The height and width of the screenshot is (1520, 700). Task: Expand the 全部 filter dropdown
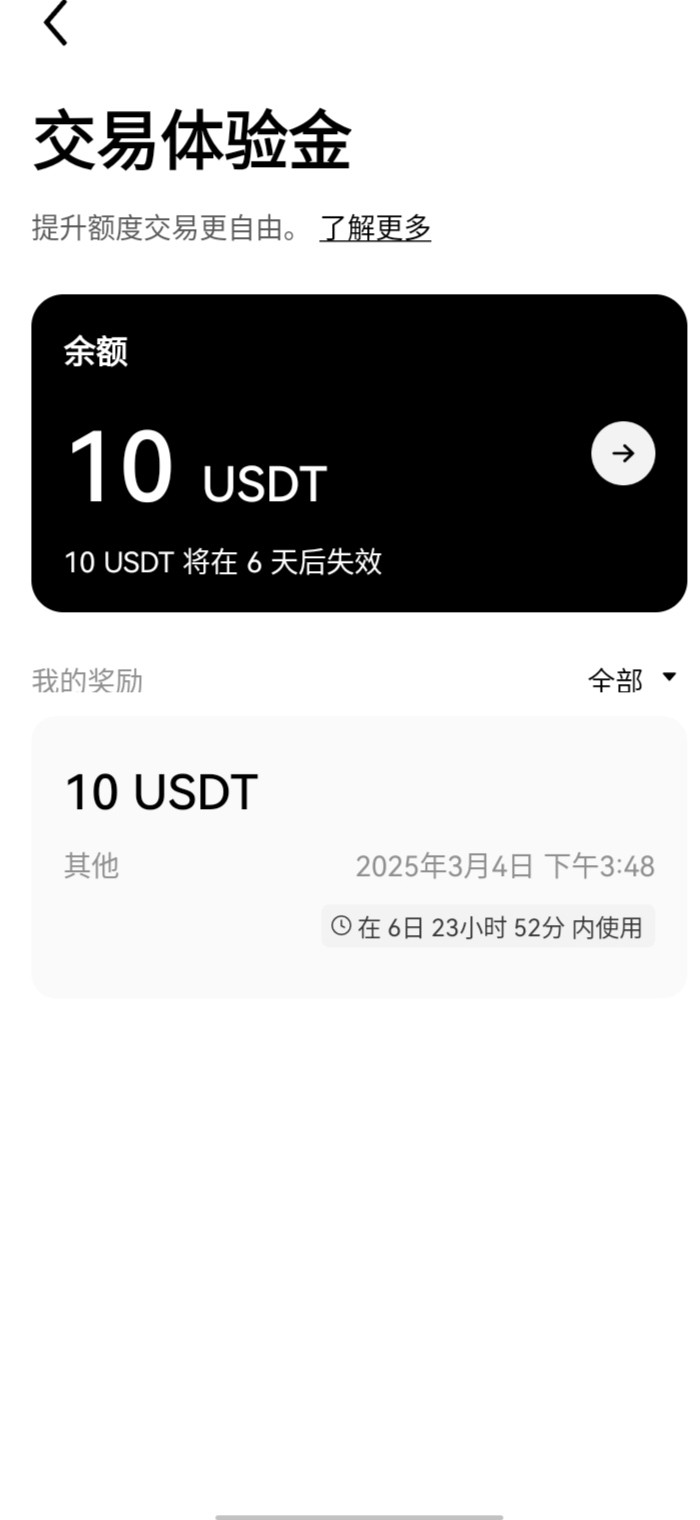click(x=632, y=681)
